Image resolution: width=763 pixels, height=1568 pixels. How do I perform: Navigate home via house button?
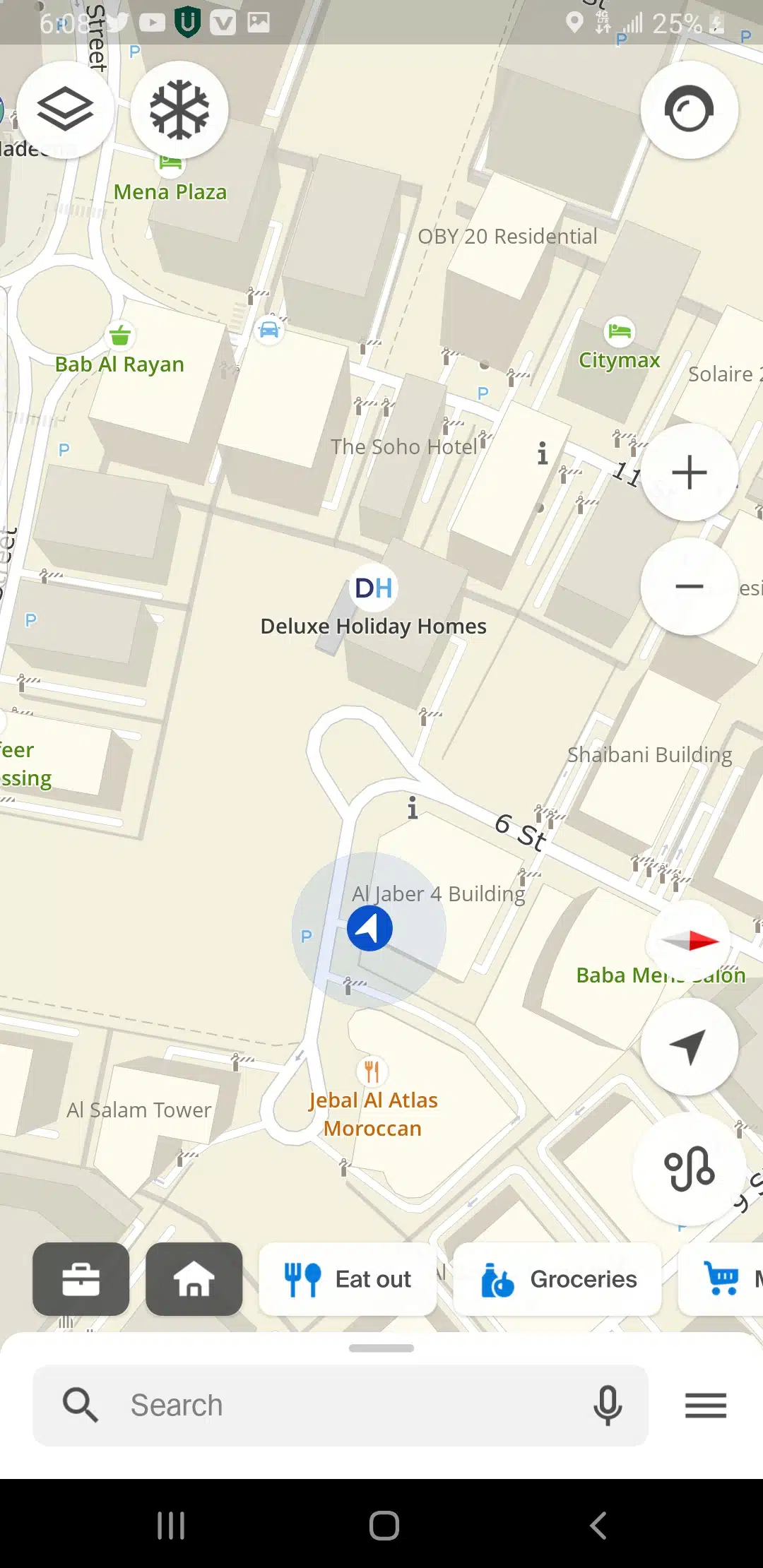click(194, 1279)
